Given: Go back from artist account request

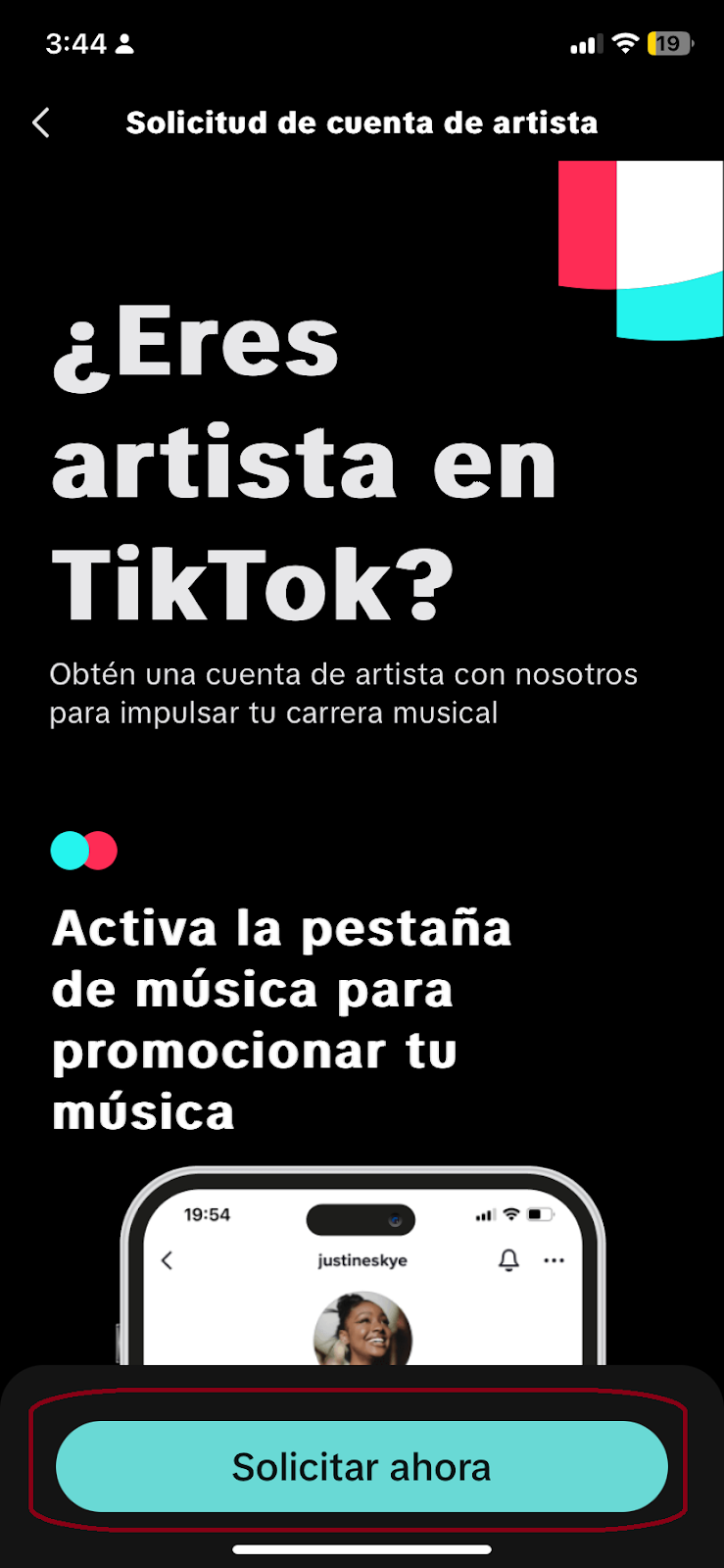Looking at the screenshot, I should pyautogui.click(x=41, y=123).
